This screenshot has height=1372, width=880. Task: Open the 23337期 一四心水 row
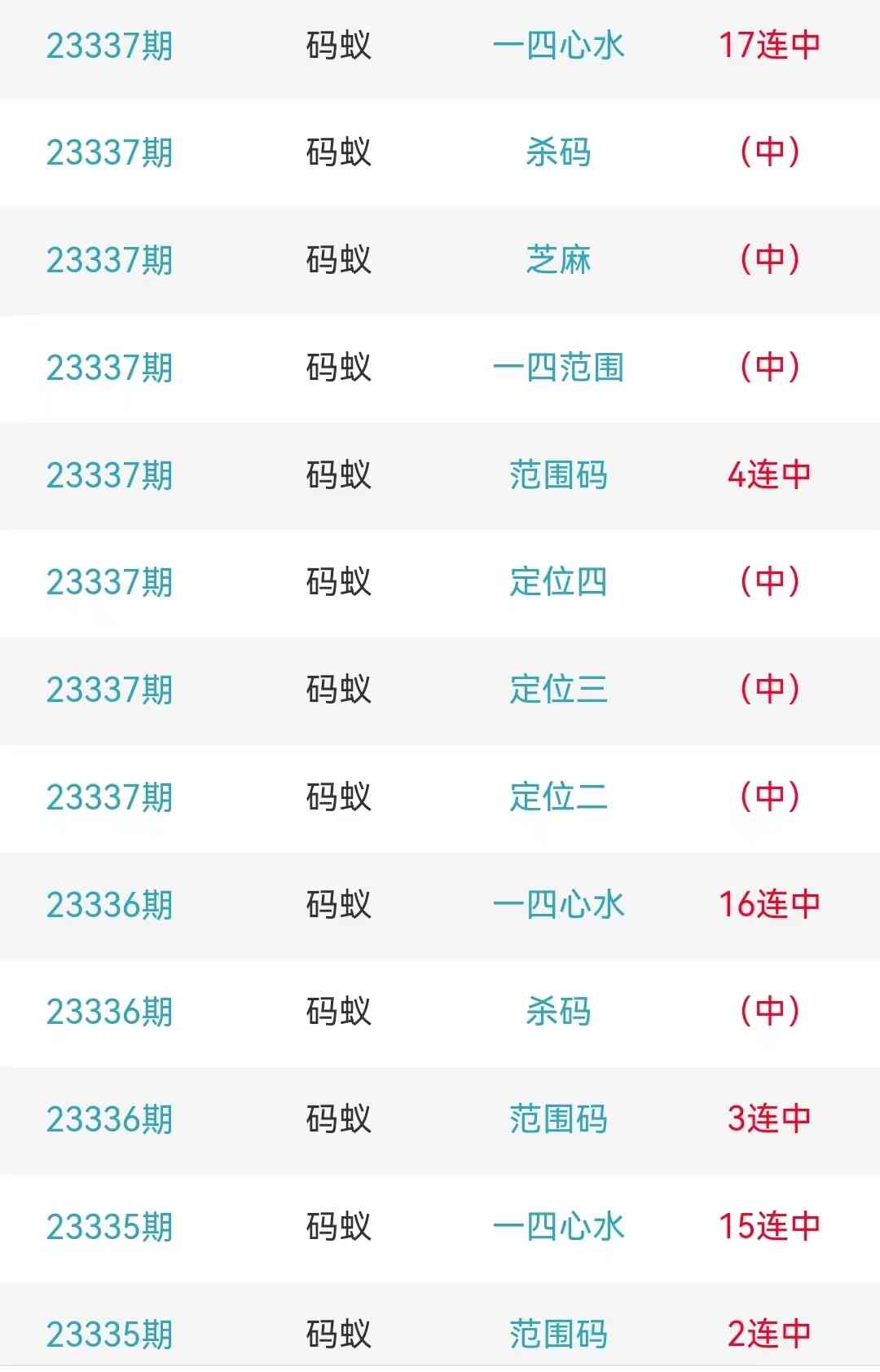coord(558,46)
